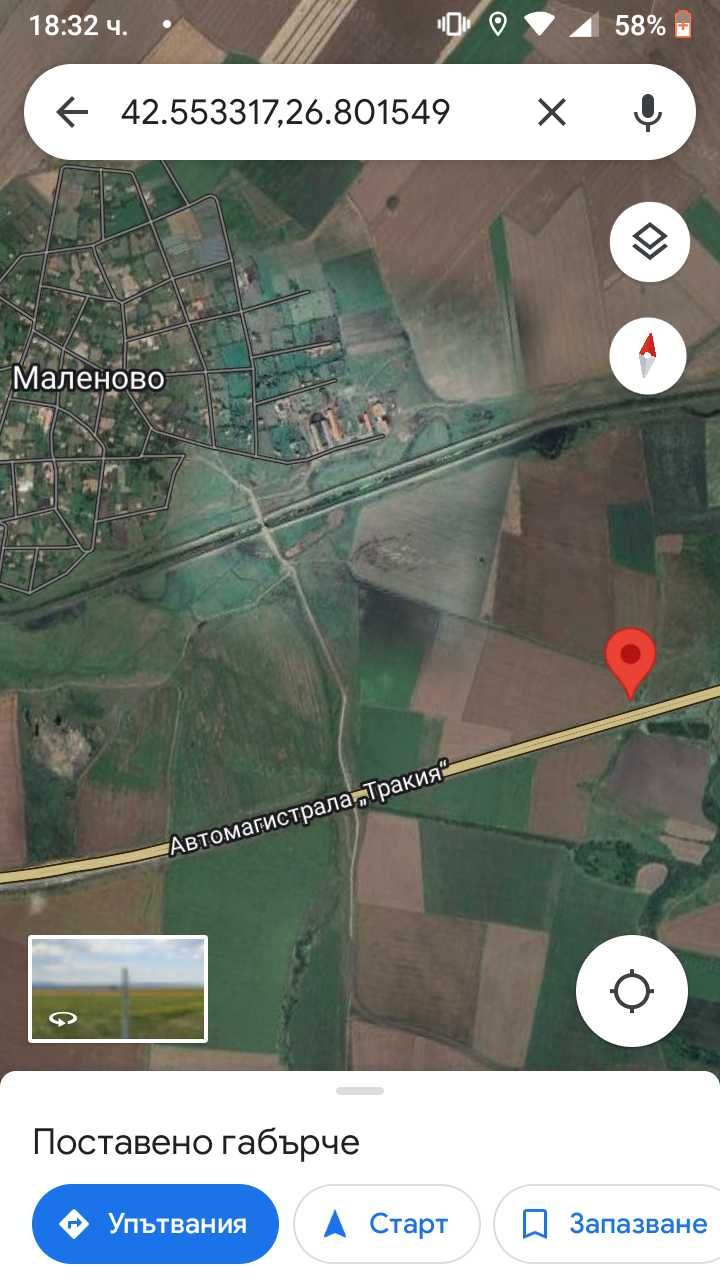The height and width of the screenshot is (1280, 720).
Task: Center map using the my-location icon
Action: pos(631,989)
